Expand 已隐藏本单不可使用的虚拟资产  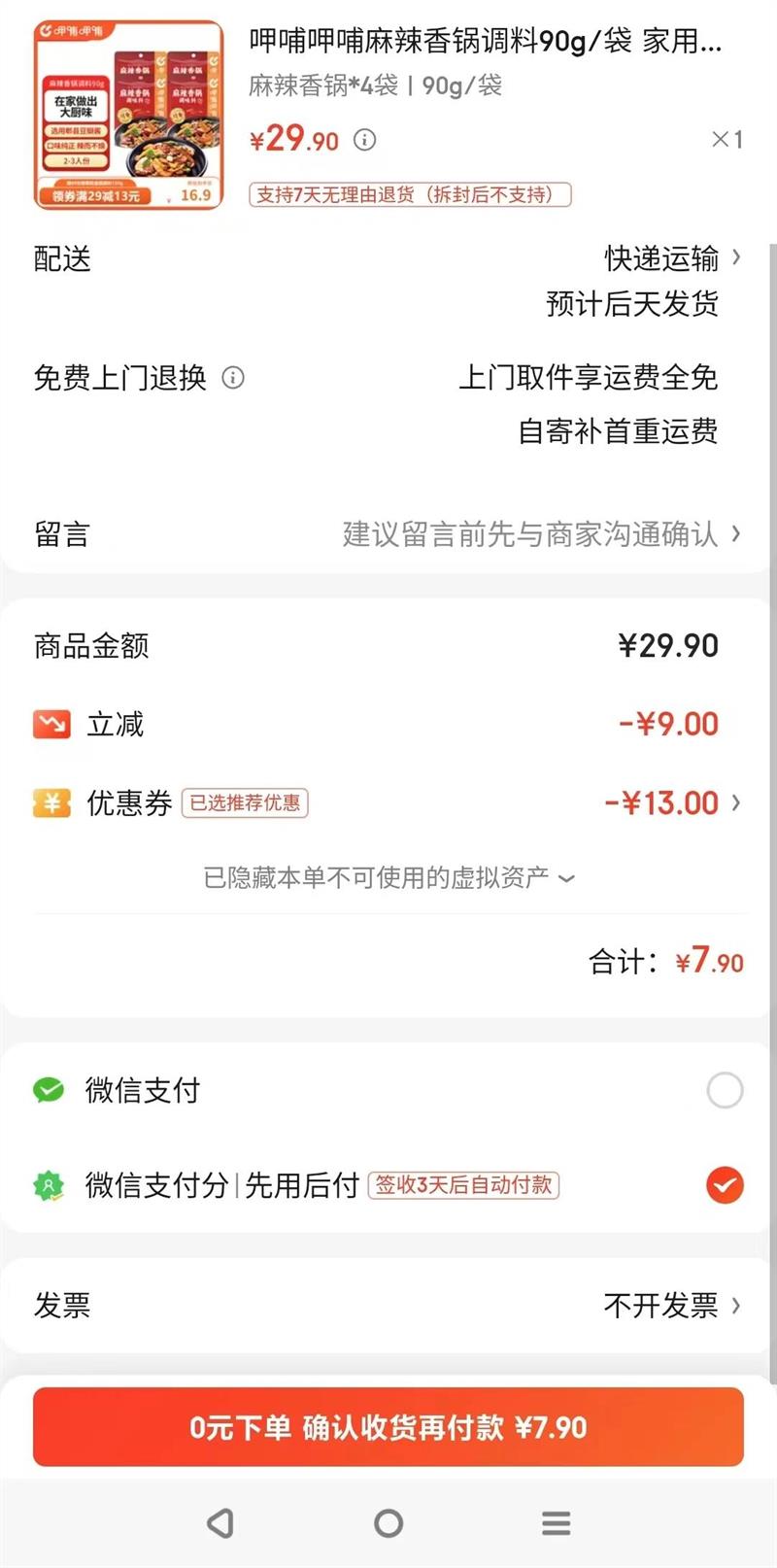click(x=388, y=878)
